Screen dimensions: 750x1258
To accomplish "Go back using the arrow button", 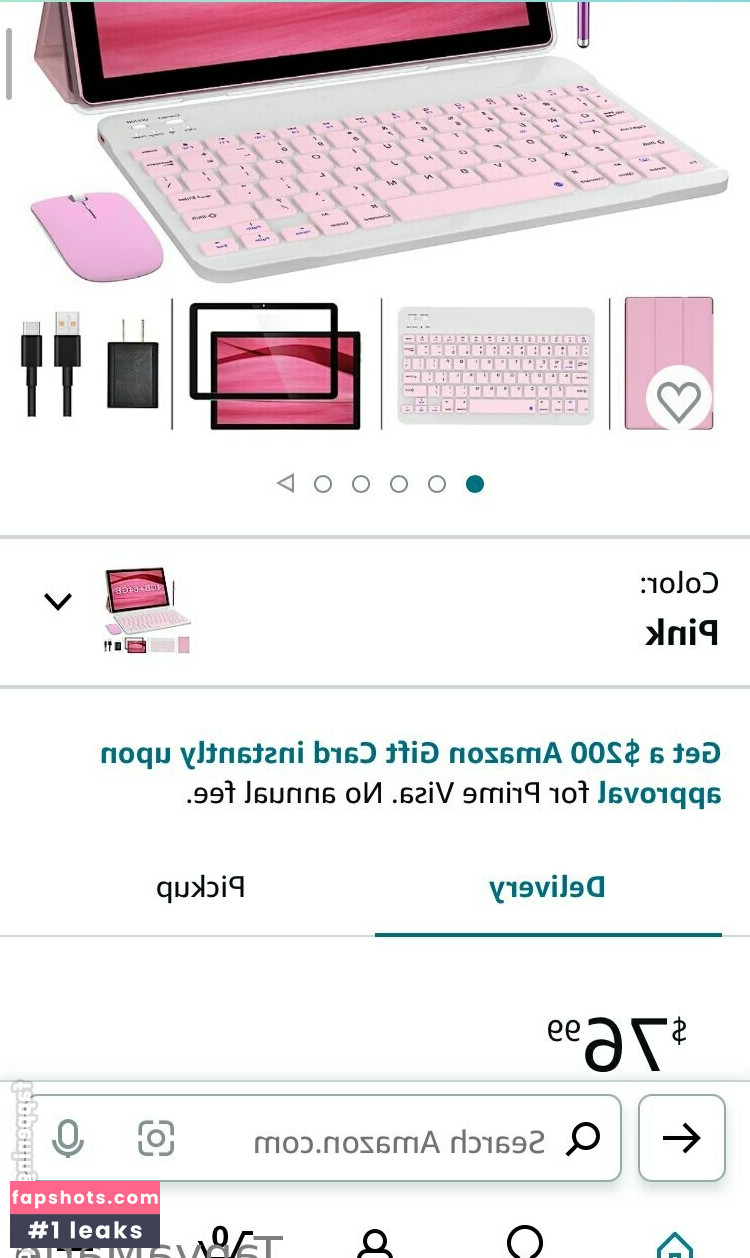I will (681, 1138).
